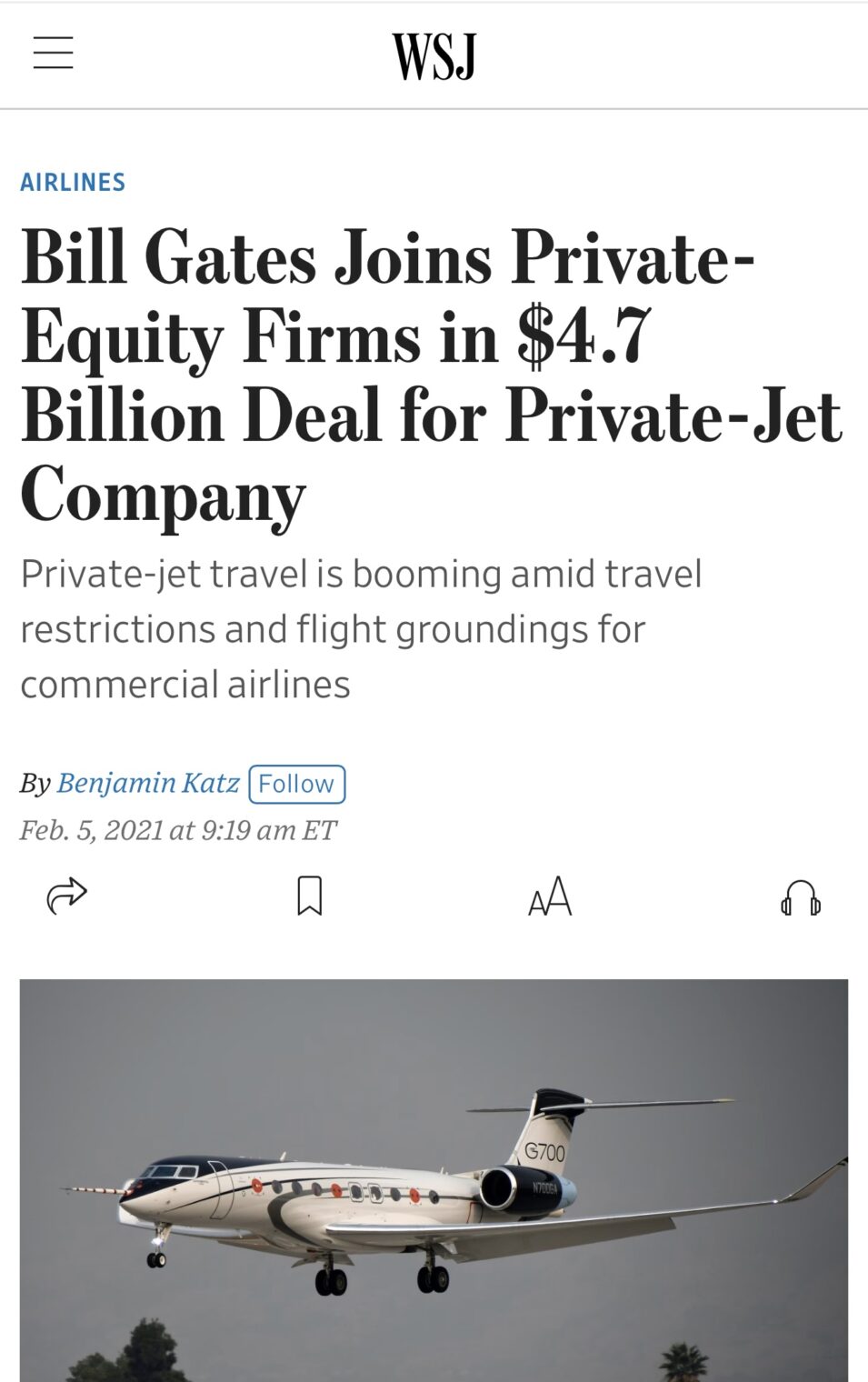Follow Benjamin Katz
This screenshot has height=1382, width=868.
(296, 784)
